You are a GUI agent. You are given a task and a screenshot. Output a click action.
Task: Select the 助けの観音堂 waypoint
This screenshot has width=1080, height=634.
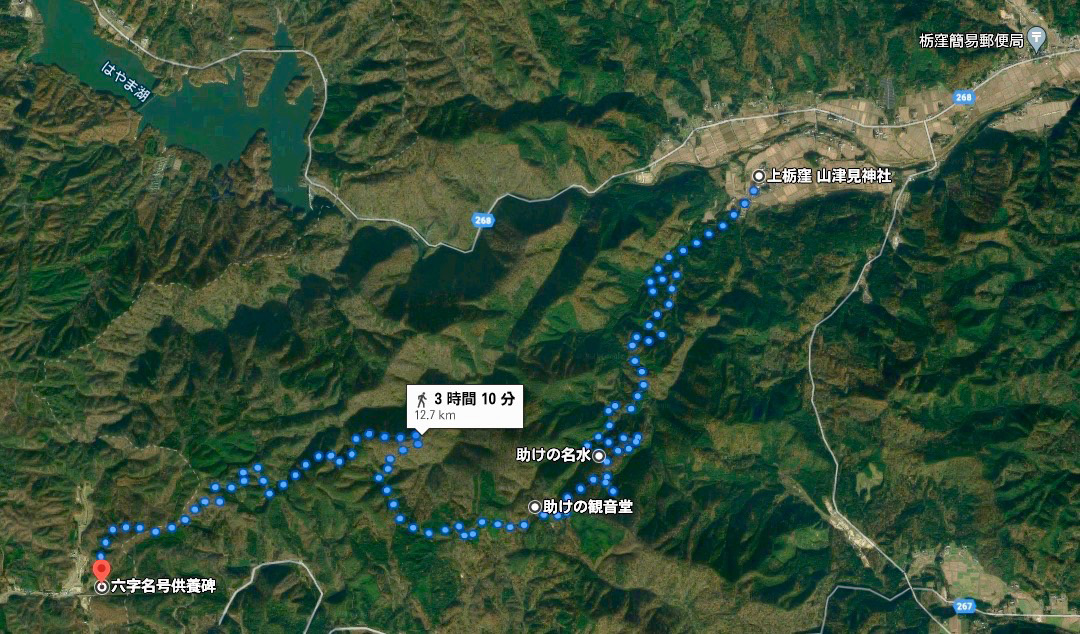[535, 507]
